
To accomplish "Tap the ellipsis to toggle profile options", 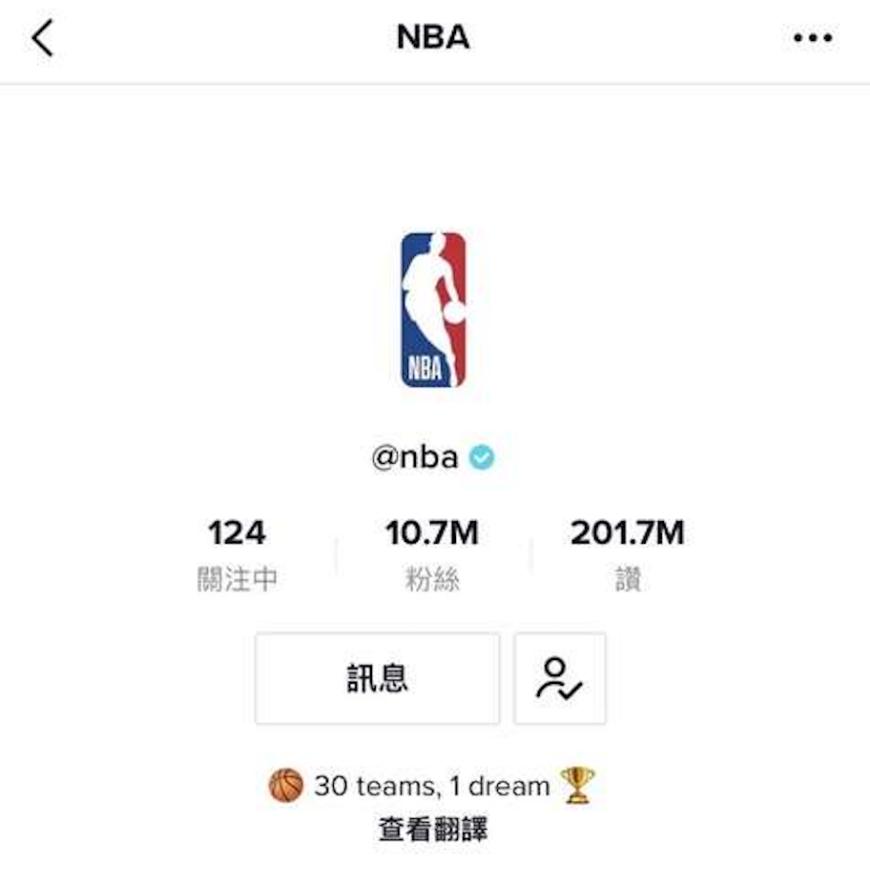I will 814,36.
